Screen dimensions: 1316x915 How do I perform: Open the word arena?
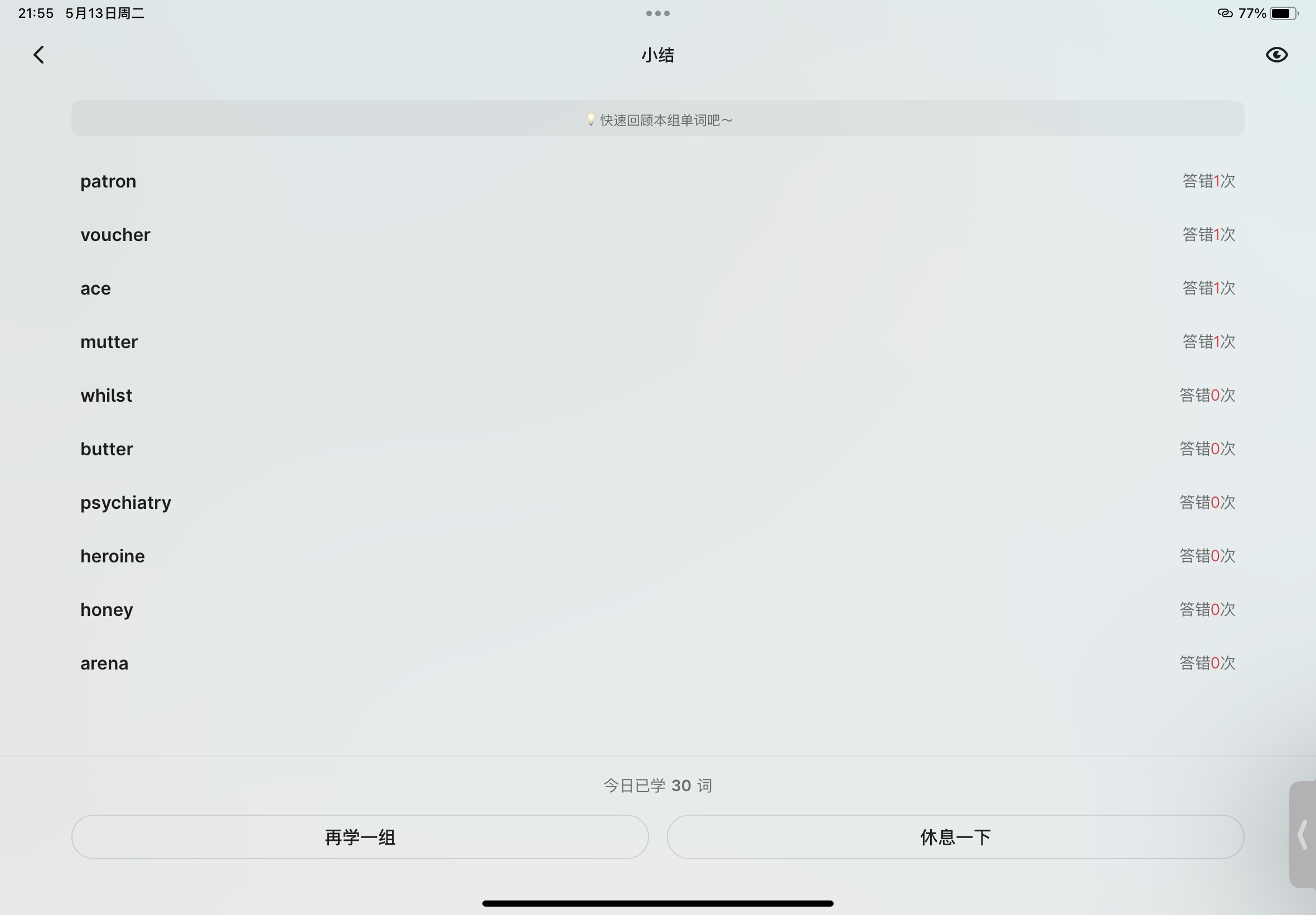(x=104, y=663)
